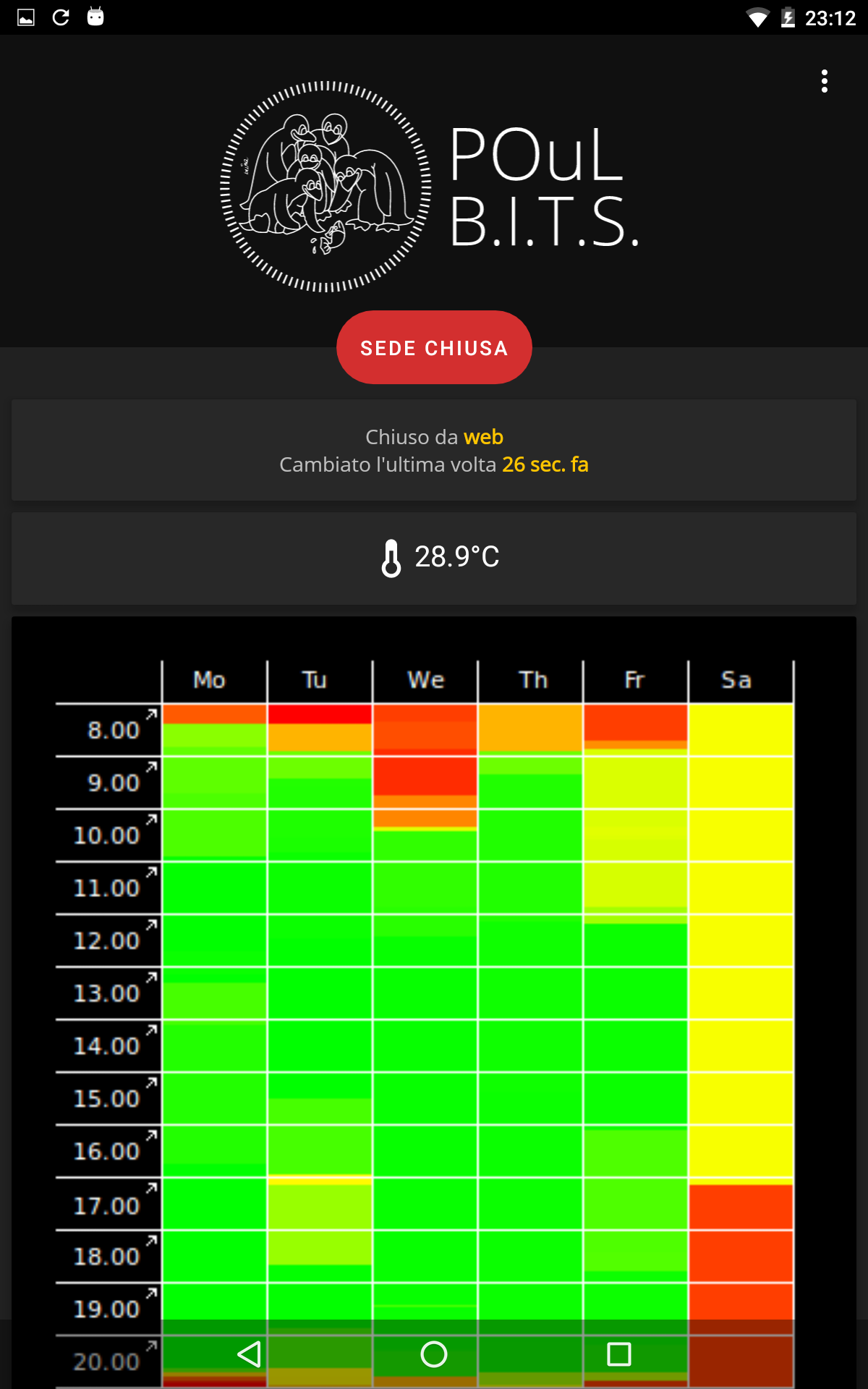
Task: Open the weekly presence heatmap image
Action: [434, 1003]
